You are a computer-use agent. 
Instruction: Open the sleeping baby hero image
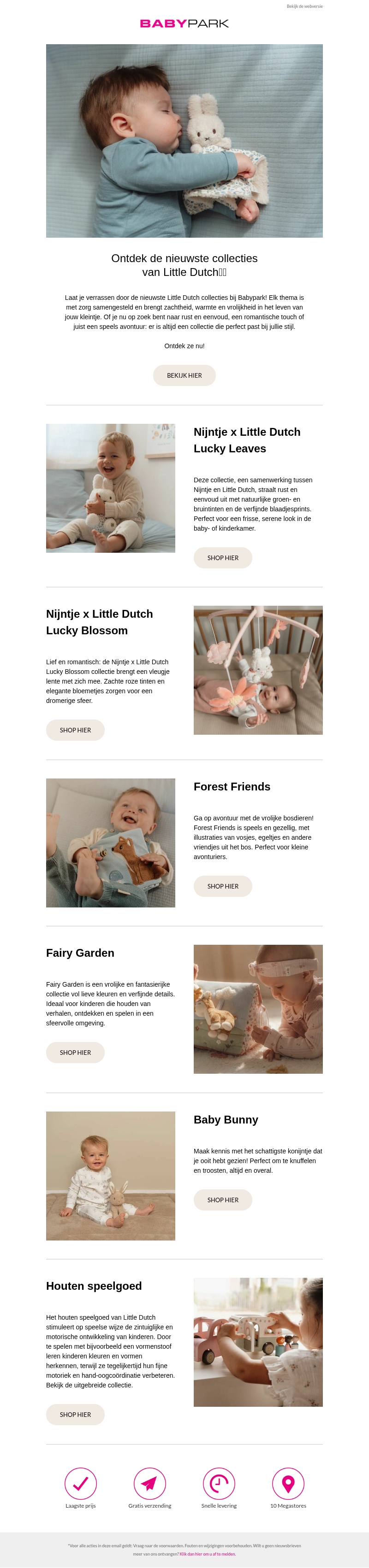point(184,140)
